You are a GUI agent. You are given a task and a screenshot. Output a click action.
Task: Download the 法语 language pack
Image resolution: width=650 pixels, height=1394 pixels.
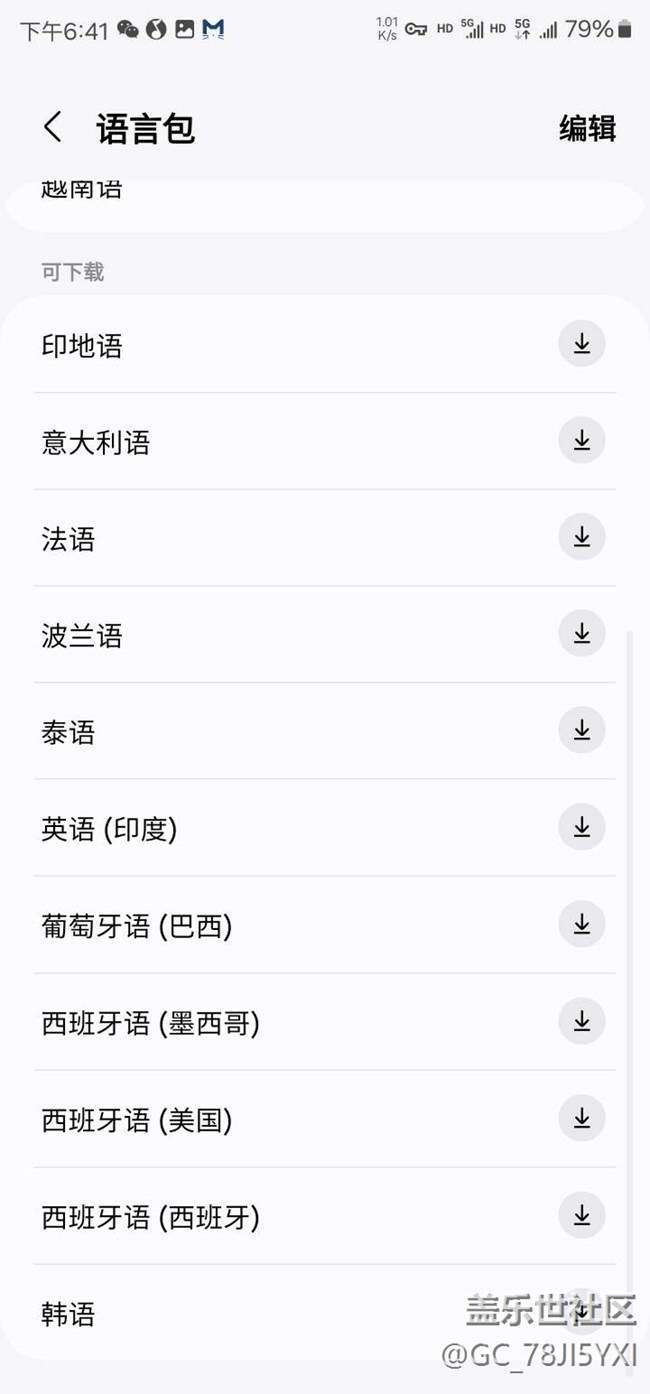(582, 537)
